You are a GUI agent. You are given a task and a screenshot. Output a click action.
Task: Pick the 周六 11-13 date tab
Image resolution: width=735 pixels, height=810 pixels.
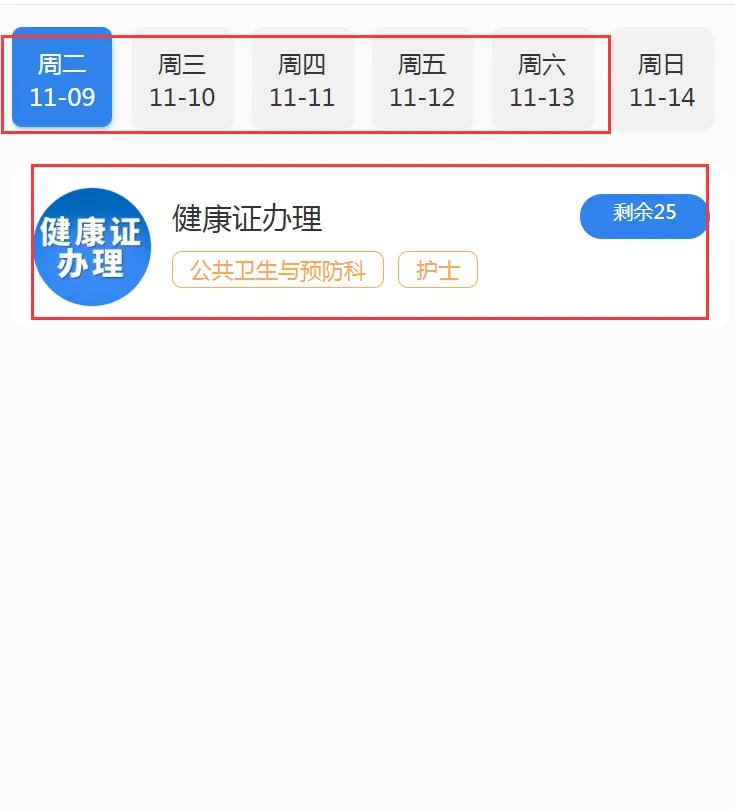tap(542, 79)
